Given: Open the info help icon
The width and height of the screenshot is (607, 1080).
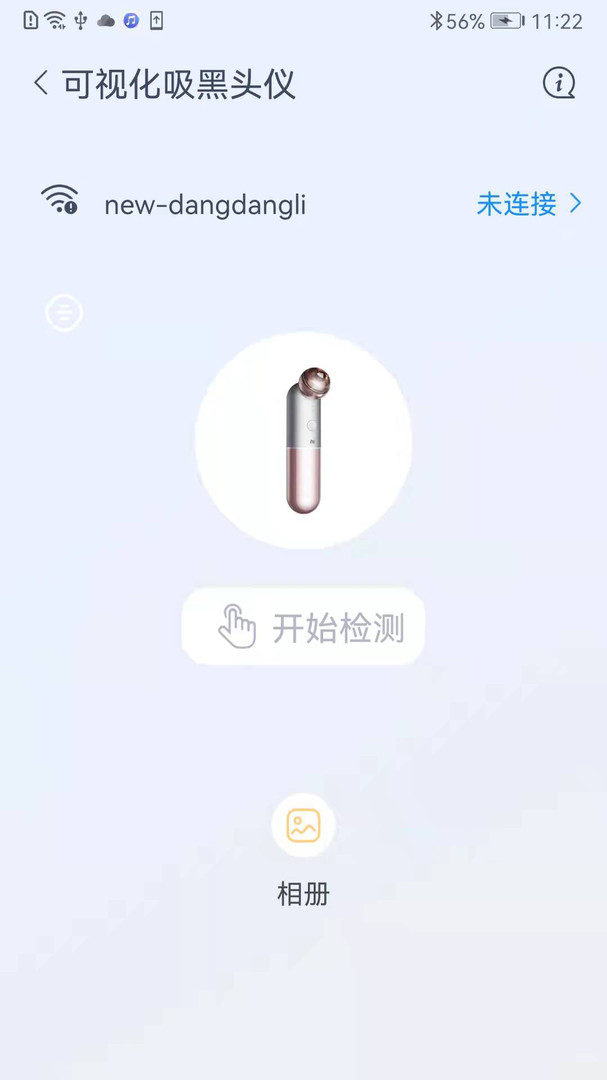Looking at the screenshot, I should [559, 83].
